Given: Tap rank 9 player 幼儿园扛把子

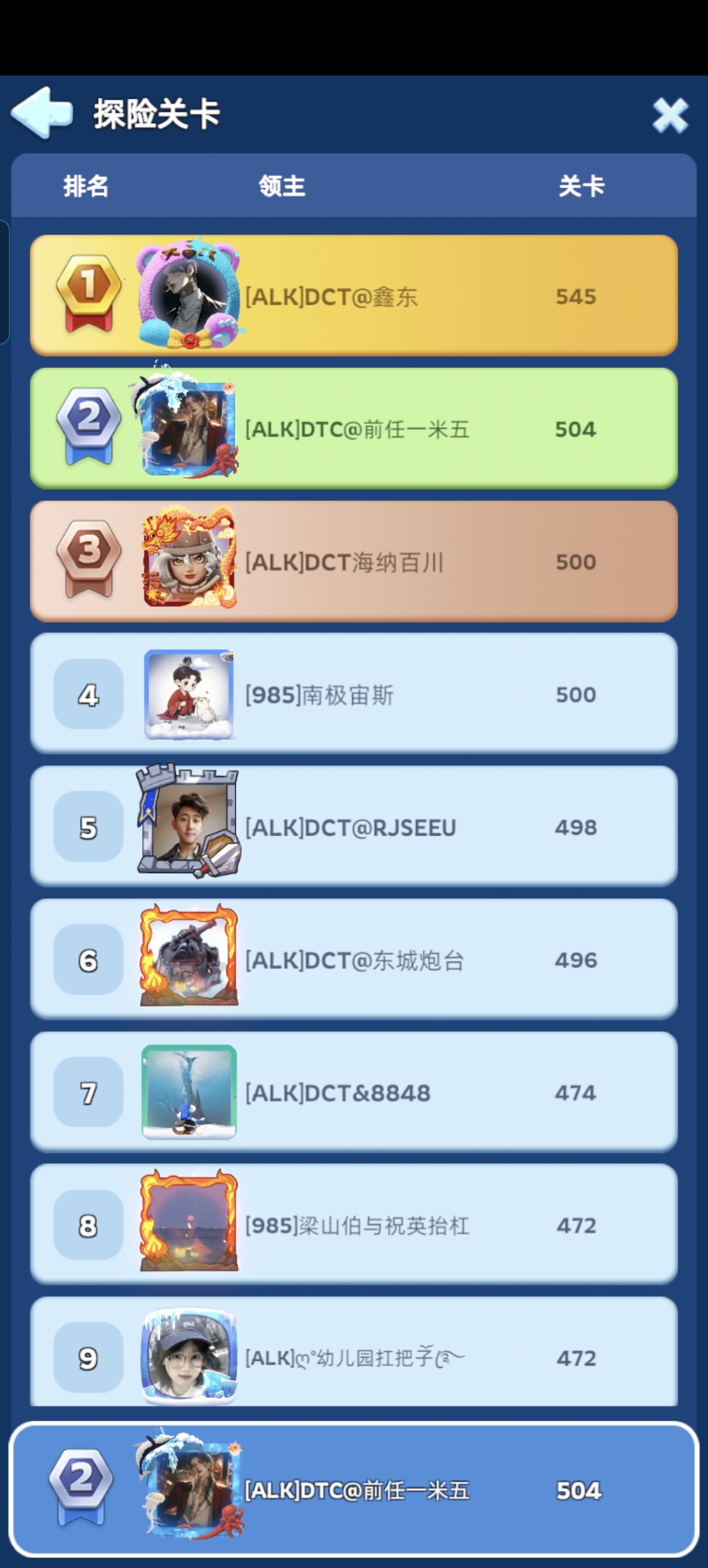Looking at the screenshot, I should point(353,1356).
